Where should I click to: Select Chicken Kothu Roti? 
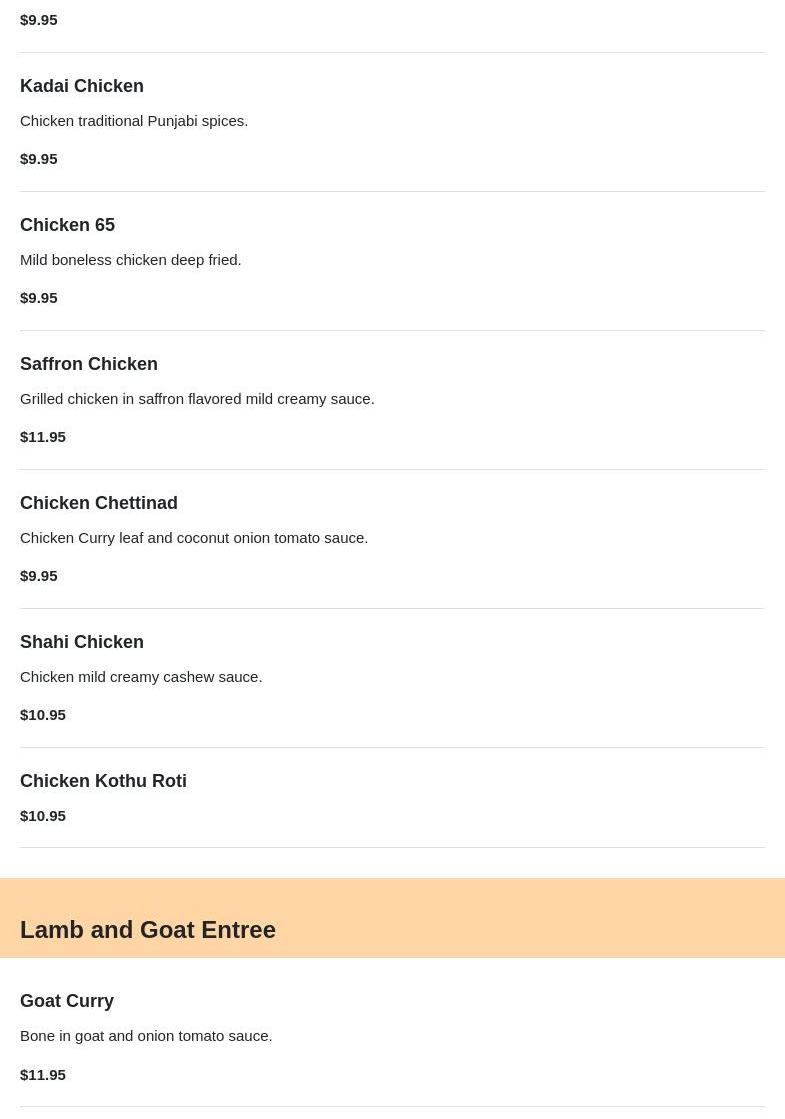[103, 781]
